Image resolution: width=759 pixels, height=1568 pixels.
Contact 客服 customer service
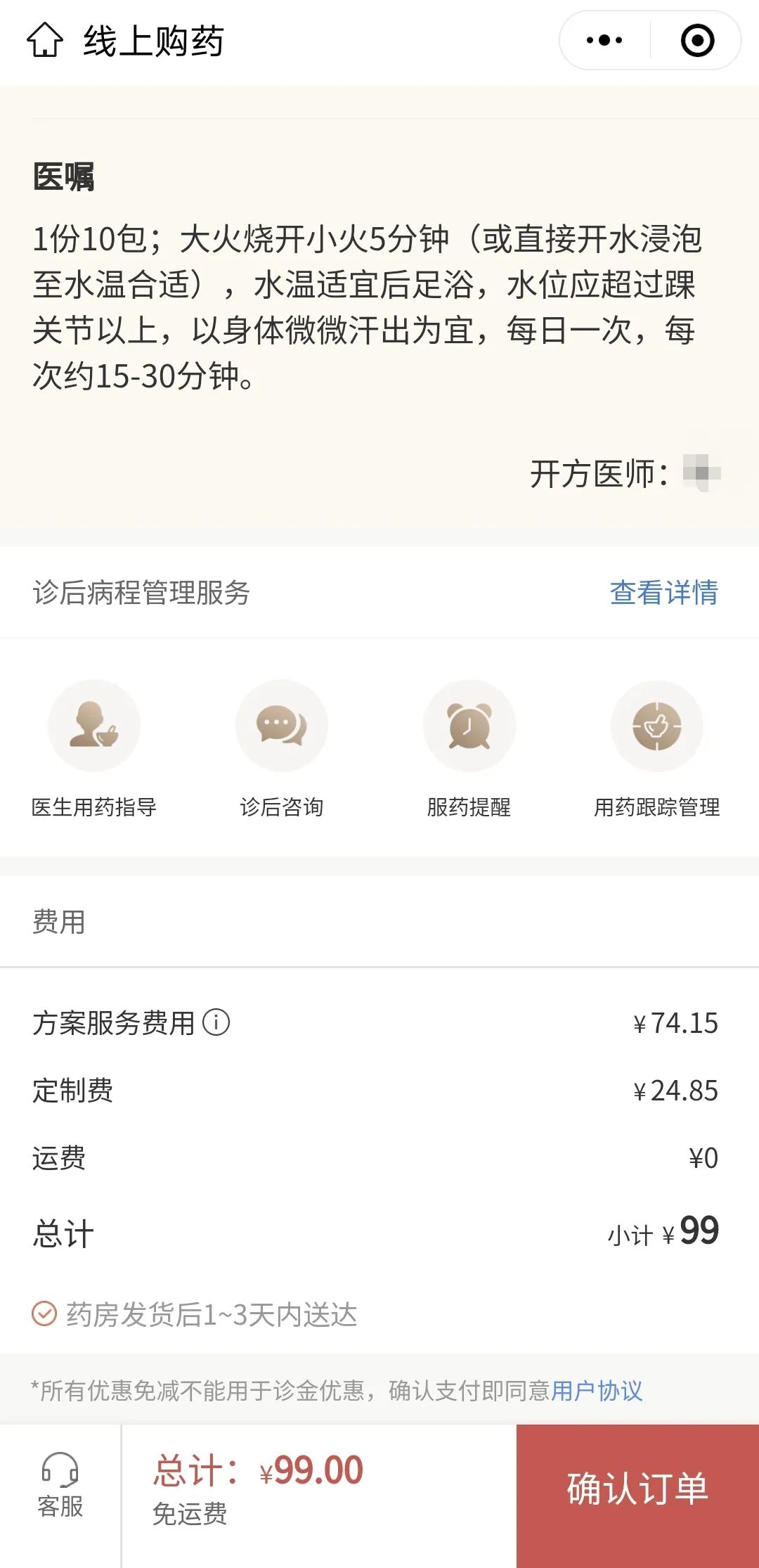[60, 1486]
